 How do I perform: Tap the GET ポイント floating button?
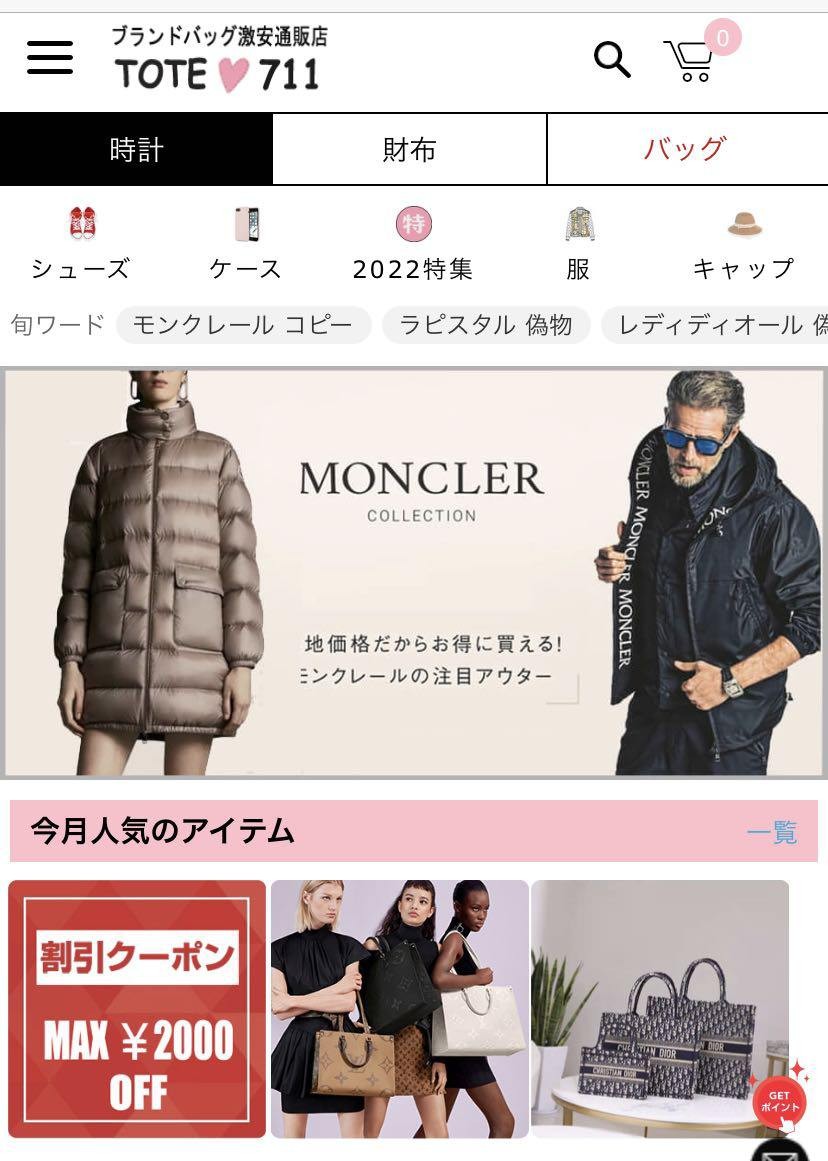[x=779, y=1101]
